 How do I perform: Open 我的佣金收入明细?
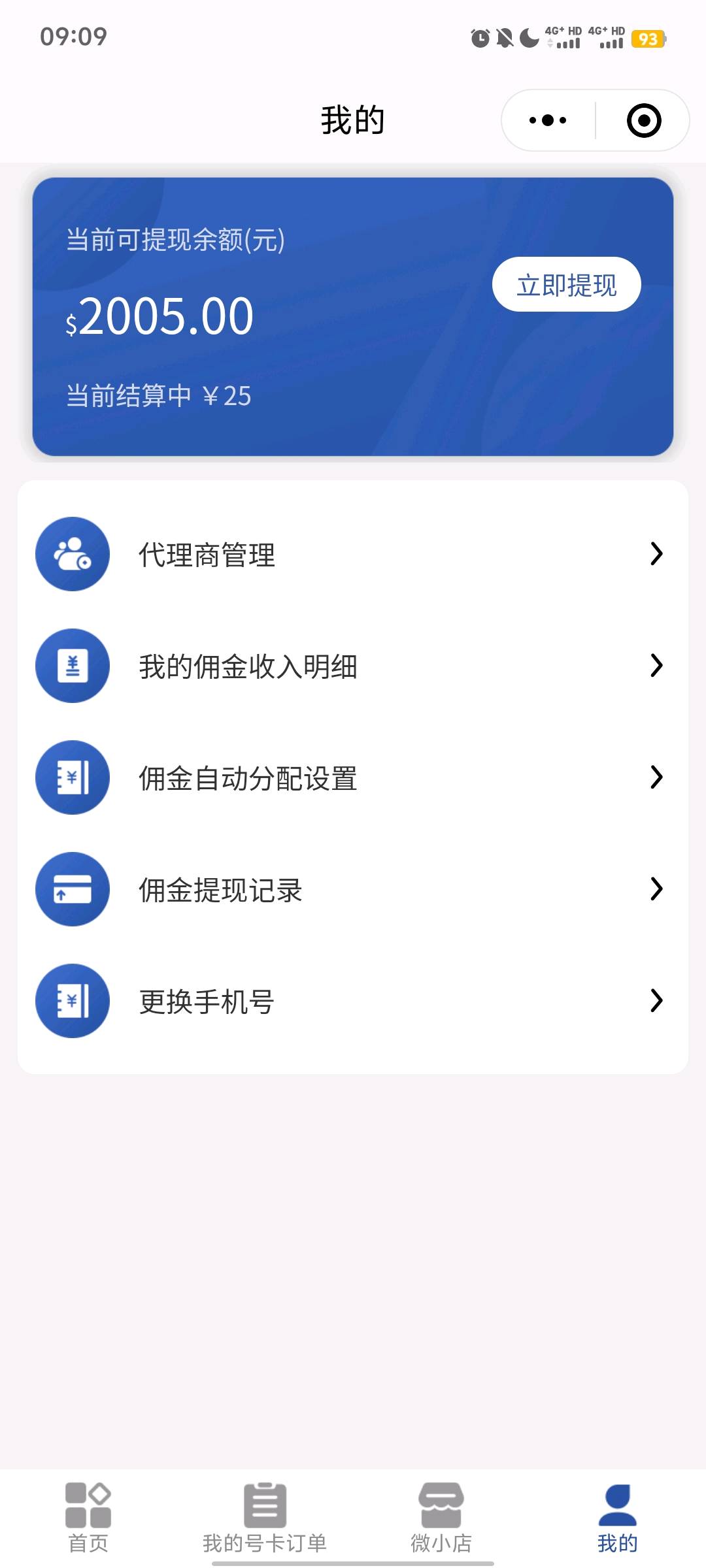point(353,666)
